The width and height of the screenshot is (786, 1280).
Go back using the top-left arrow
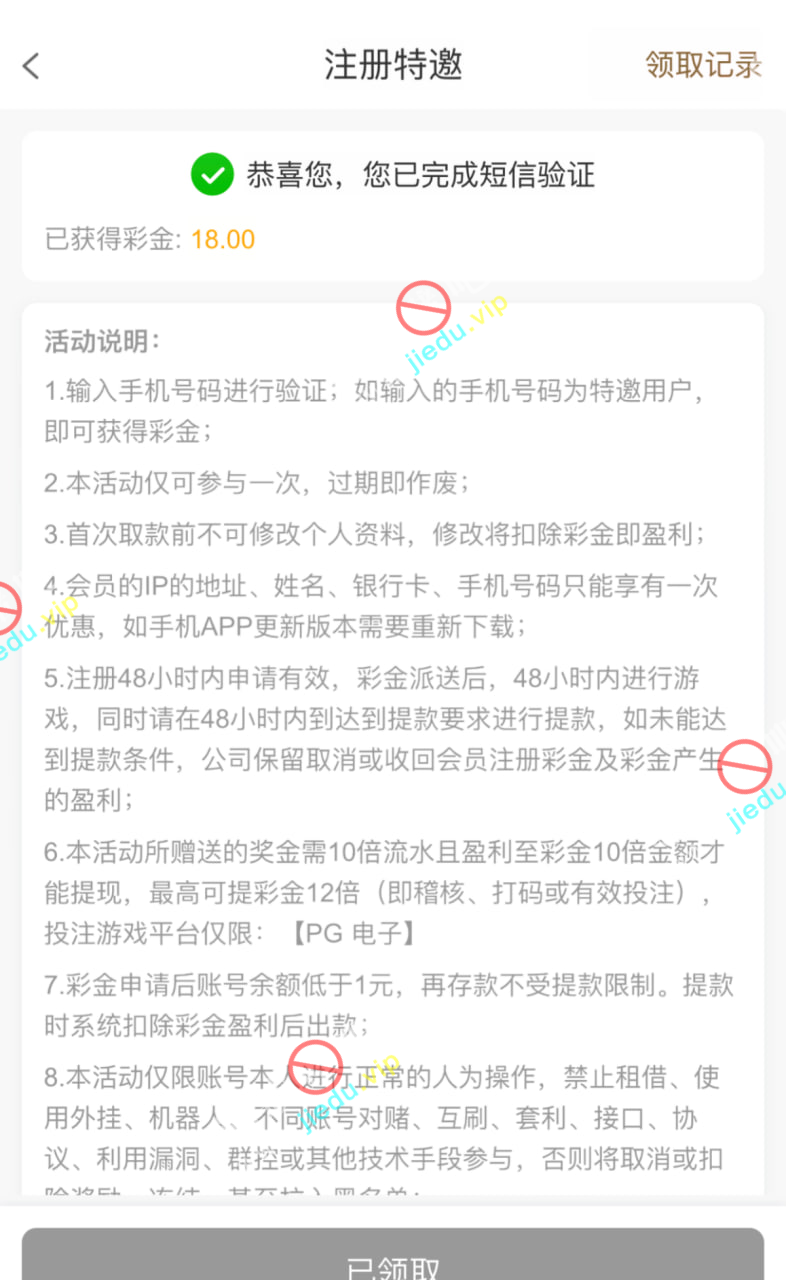point(32,66)
